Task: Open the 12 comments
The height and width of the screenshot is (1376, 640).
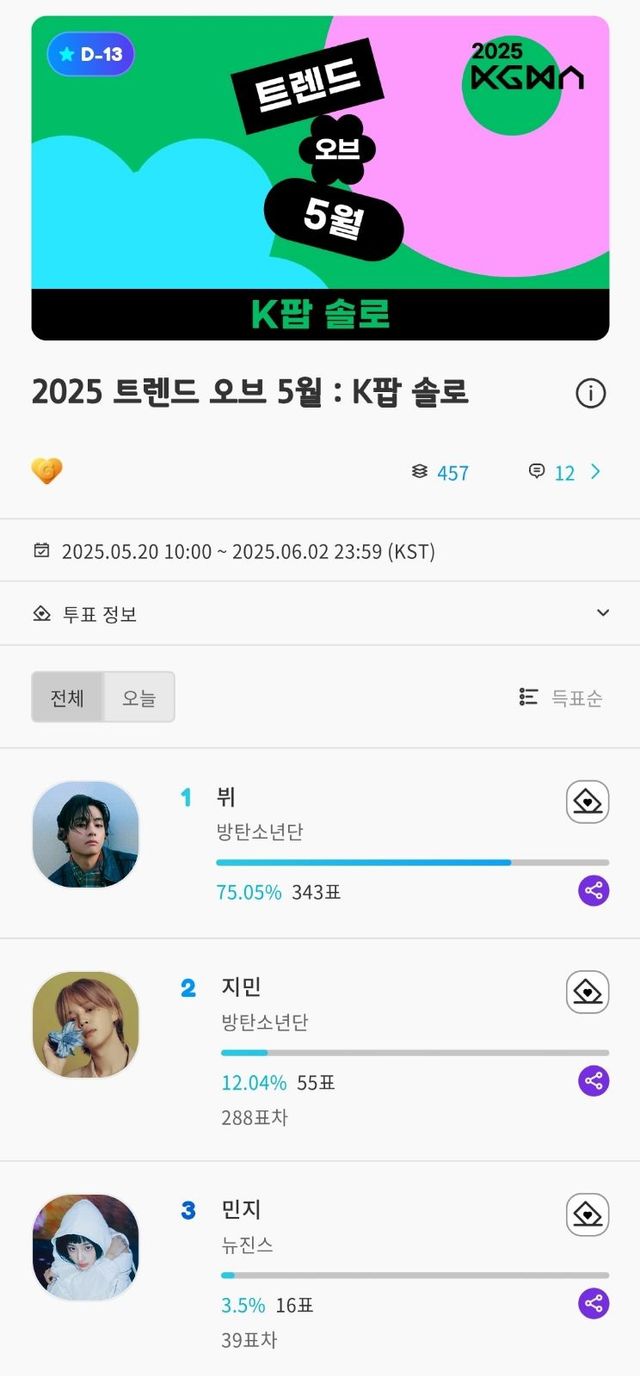Action: [x=565, y=472]
